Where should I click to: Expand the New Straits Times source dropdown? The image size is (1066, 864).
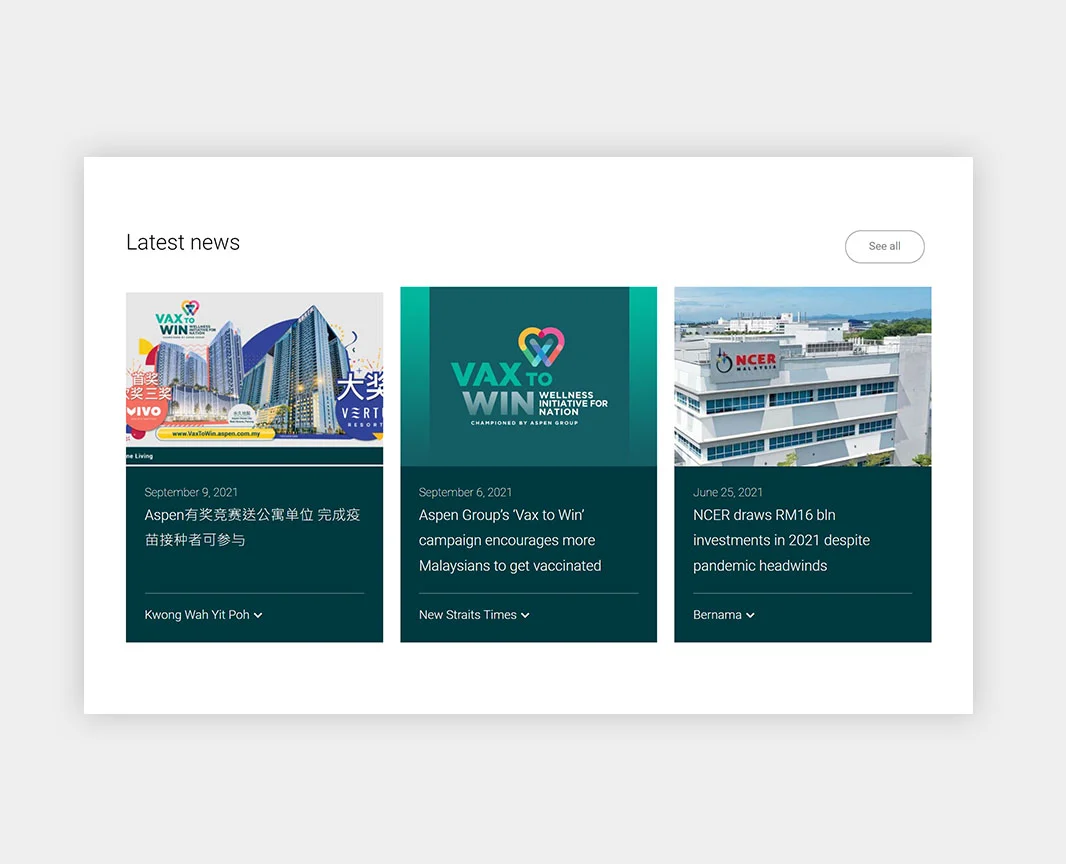coord(474,615)
